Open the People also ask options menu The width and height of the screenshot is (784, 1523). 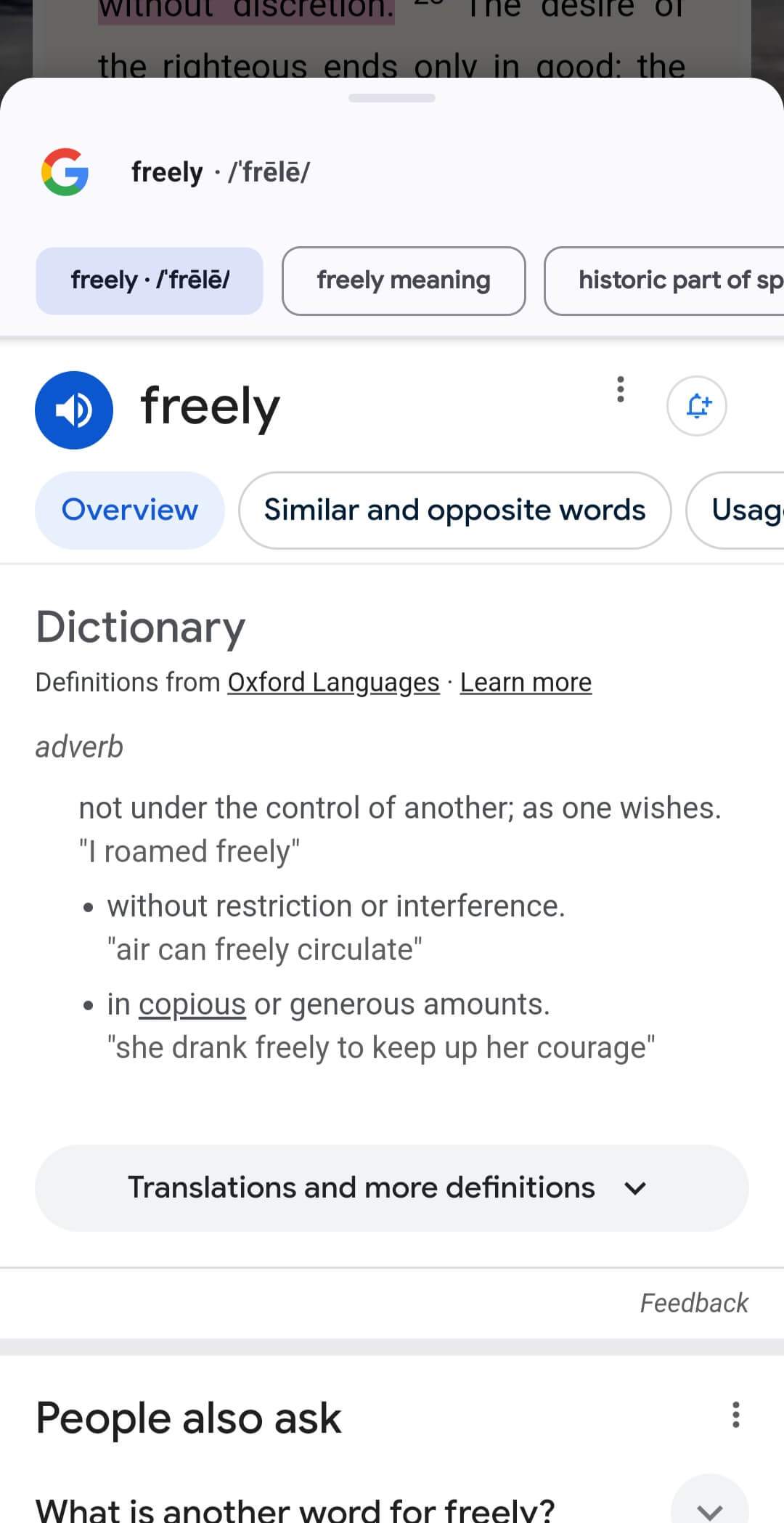735,1415
